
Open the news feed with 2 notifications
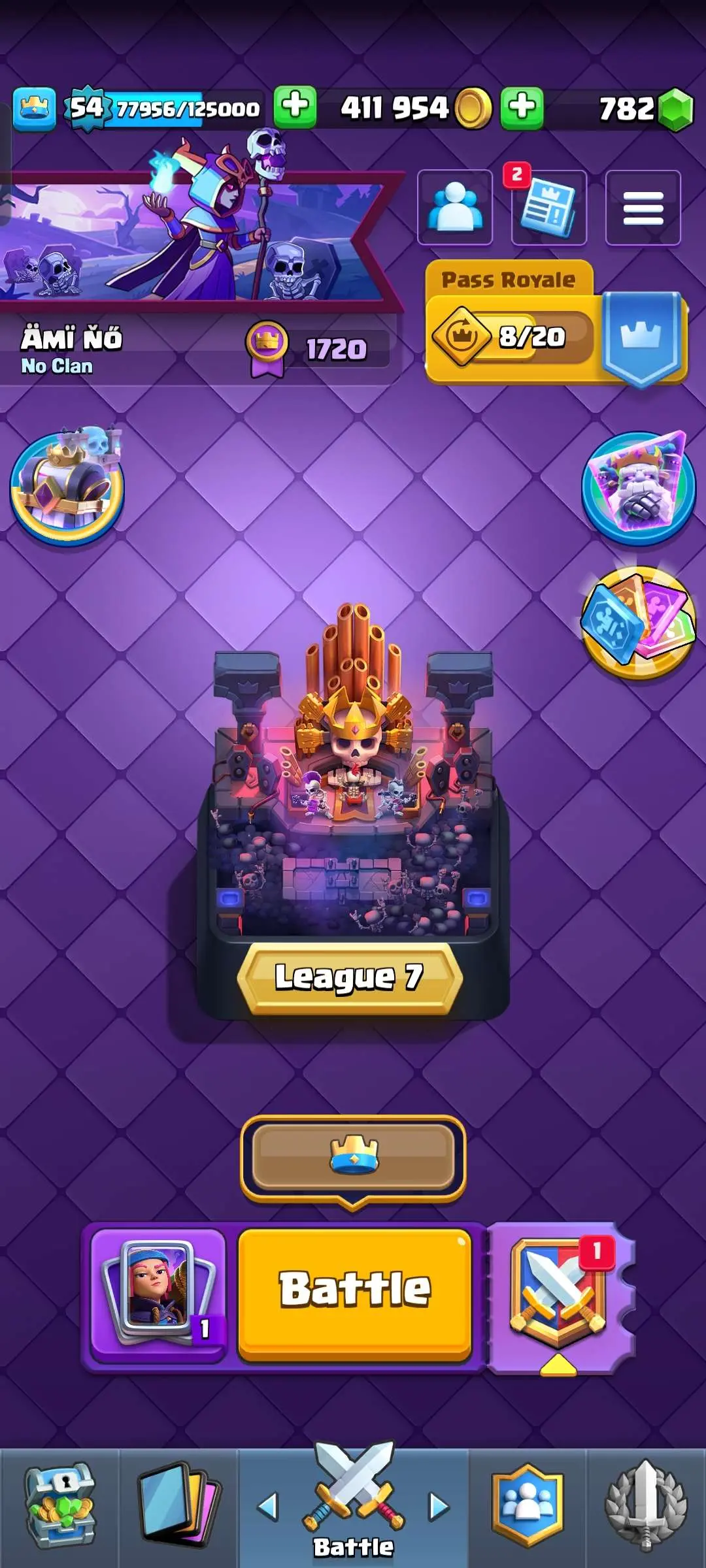pyautogui.click(x=549, y=209)
